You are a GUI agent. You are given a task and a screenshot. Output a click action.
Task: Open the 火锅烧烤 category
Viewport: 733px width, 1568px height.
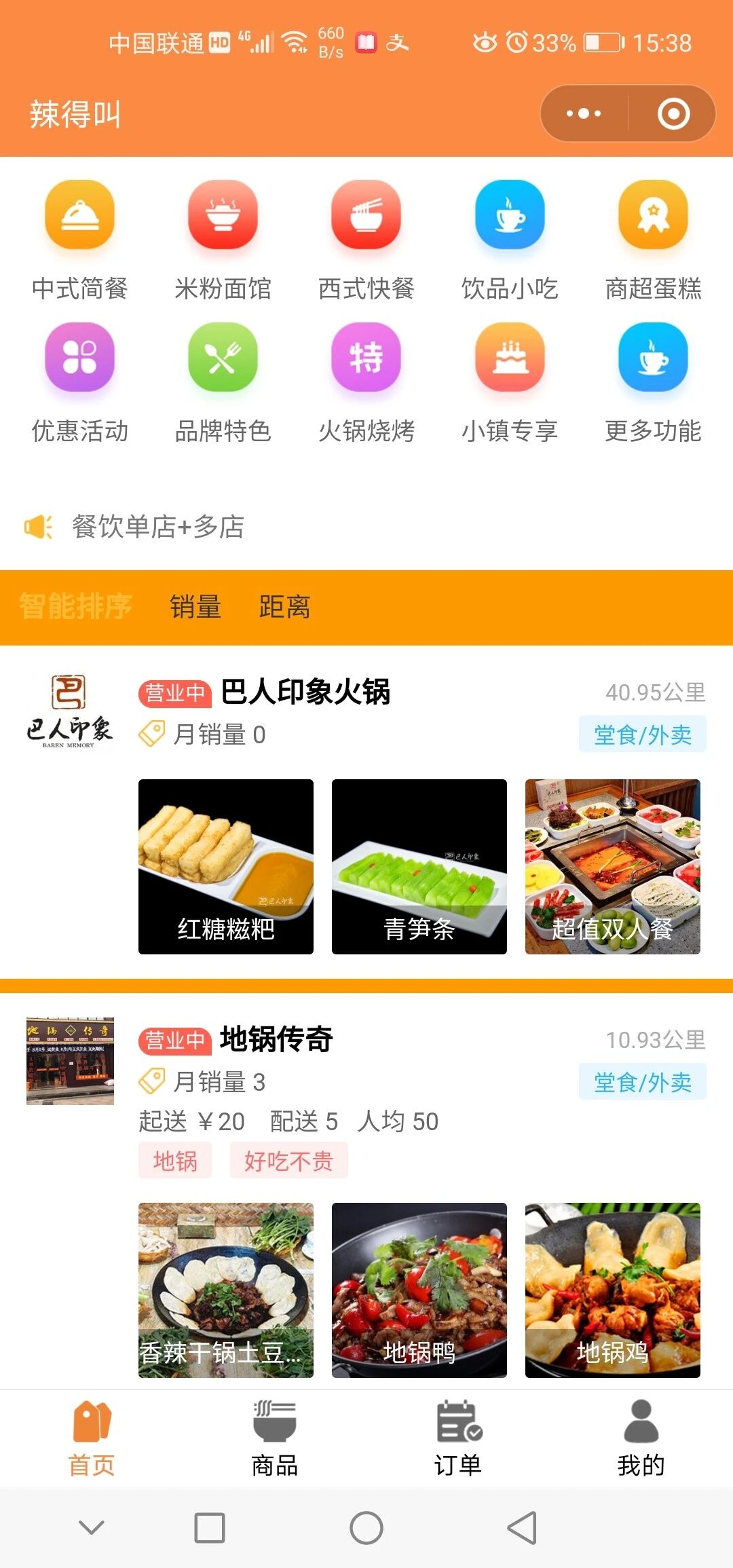(x=366, y=383)
